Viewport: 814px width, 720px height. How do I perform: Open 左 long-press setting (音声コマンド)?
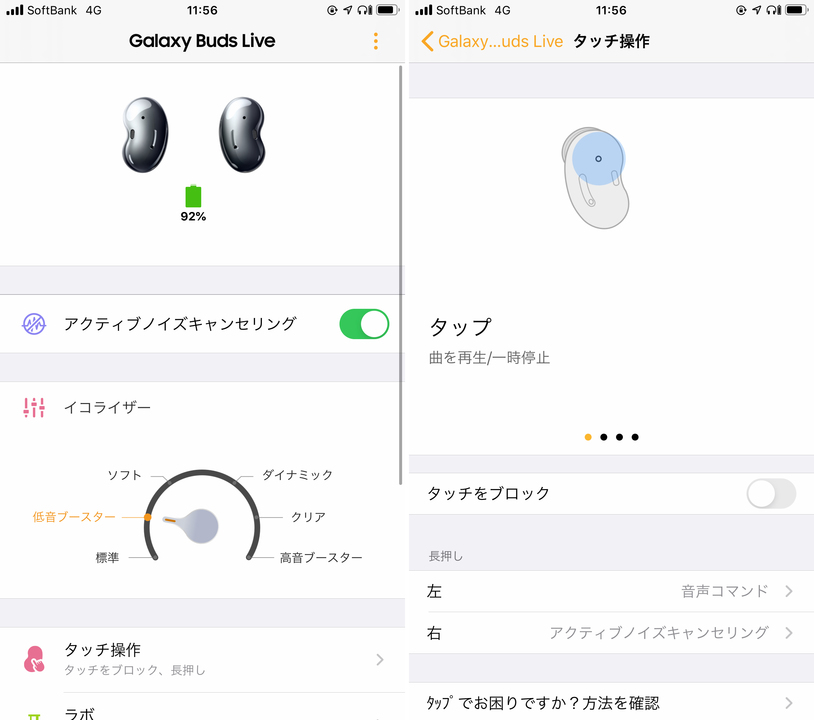point(611,591)
